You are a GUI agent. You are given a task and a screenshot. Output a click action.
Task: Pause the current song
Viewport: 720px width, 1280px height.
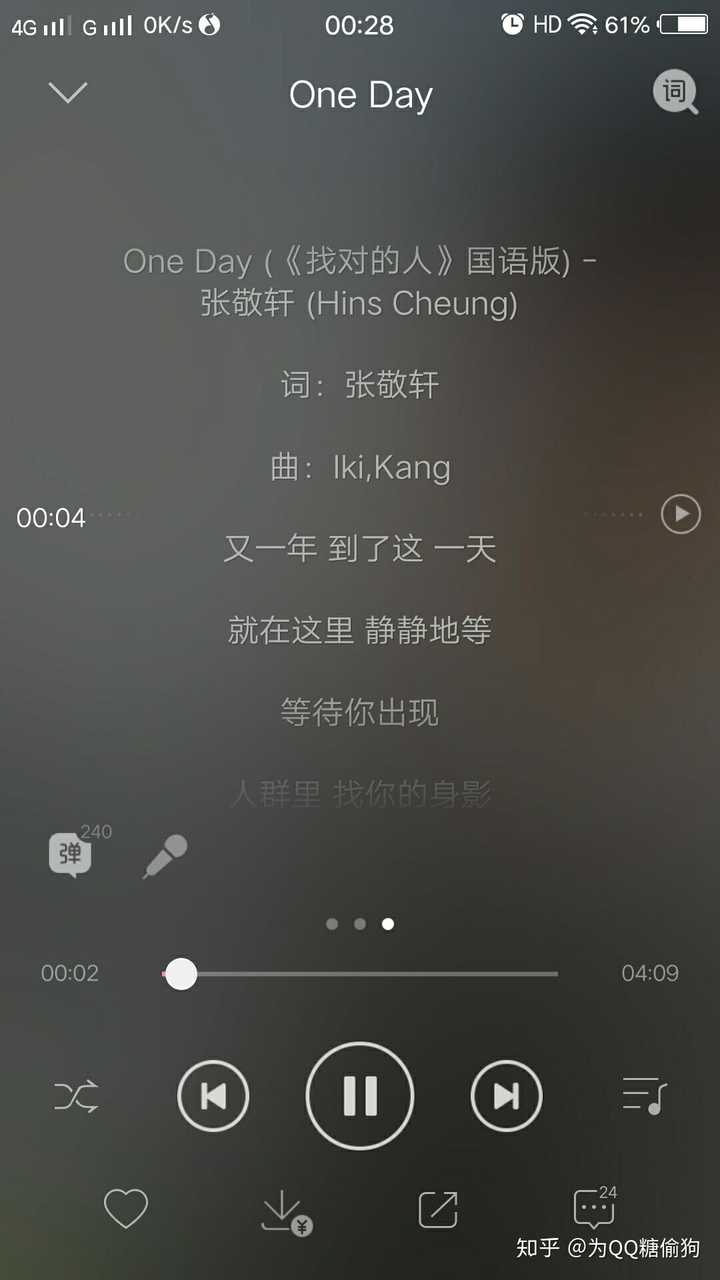click(360, 1096)
